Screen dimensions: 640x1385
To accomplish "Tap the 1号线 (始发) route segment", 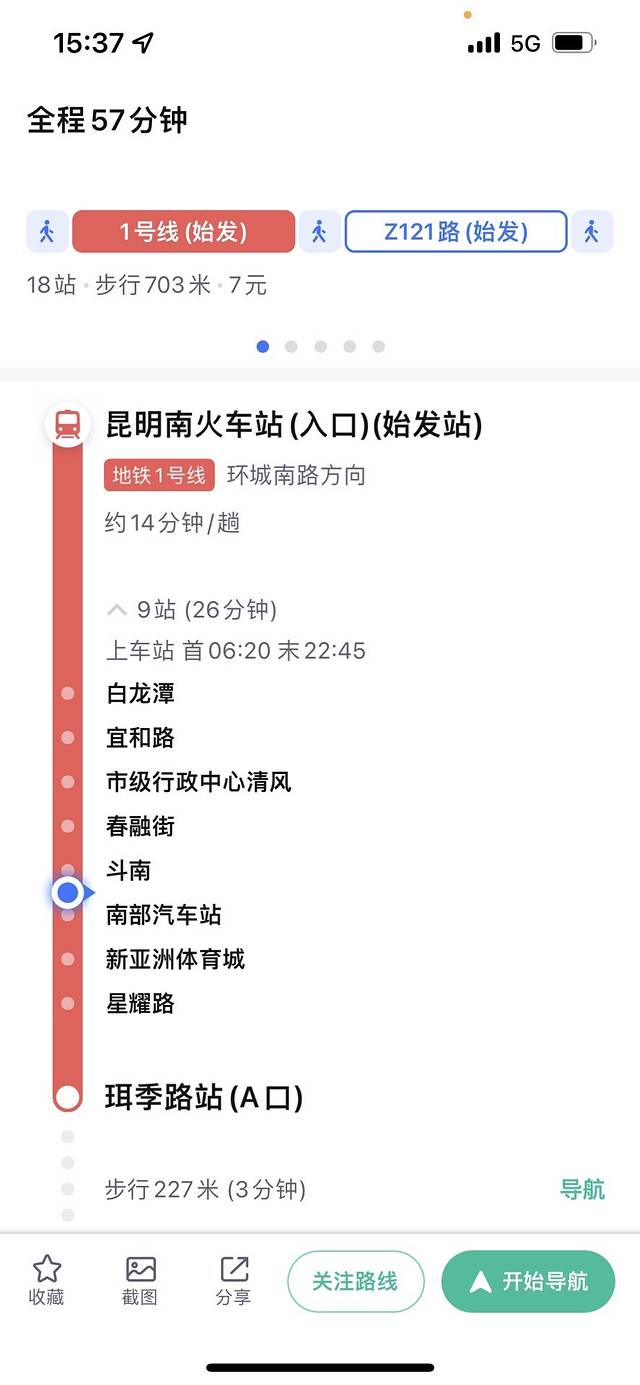I will point(183,232).
